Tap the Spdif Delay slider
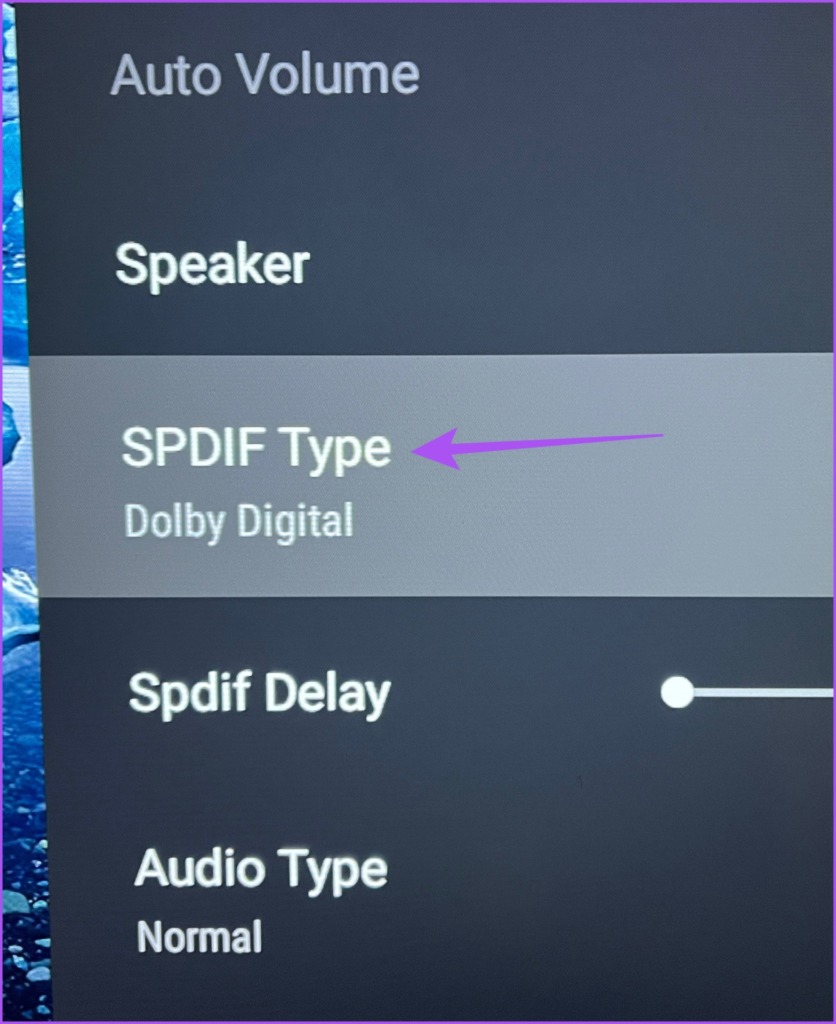Screen dimensions: 836x1024 tap(750, 692)
